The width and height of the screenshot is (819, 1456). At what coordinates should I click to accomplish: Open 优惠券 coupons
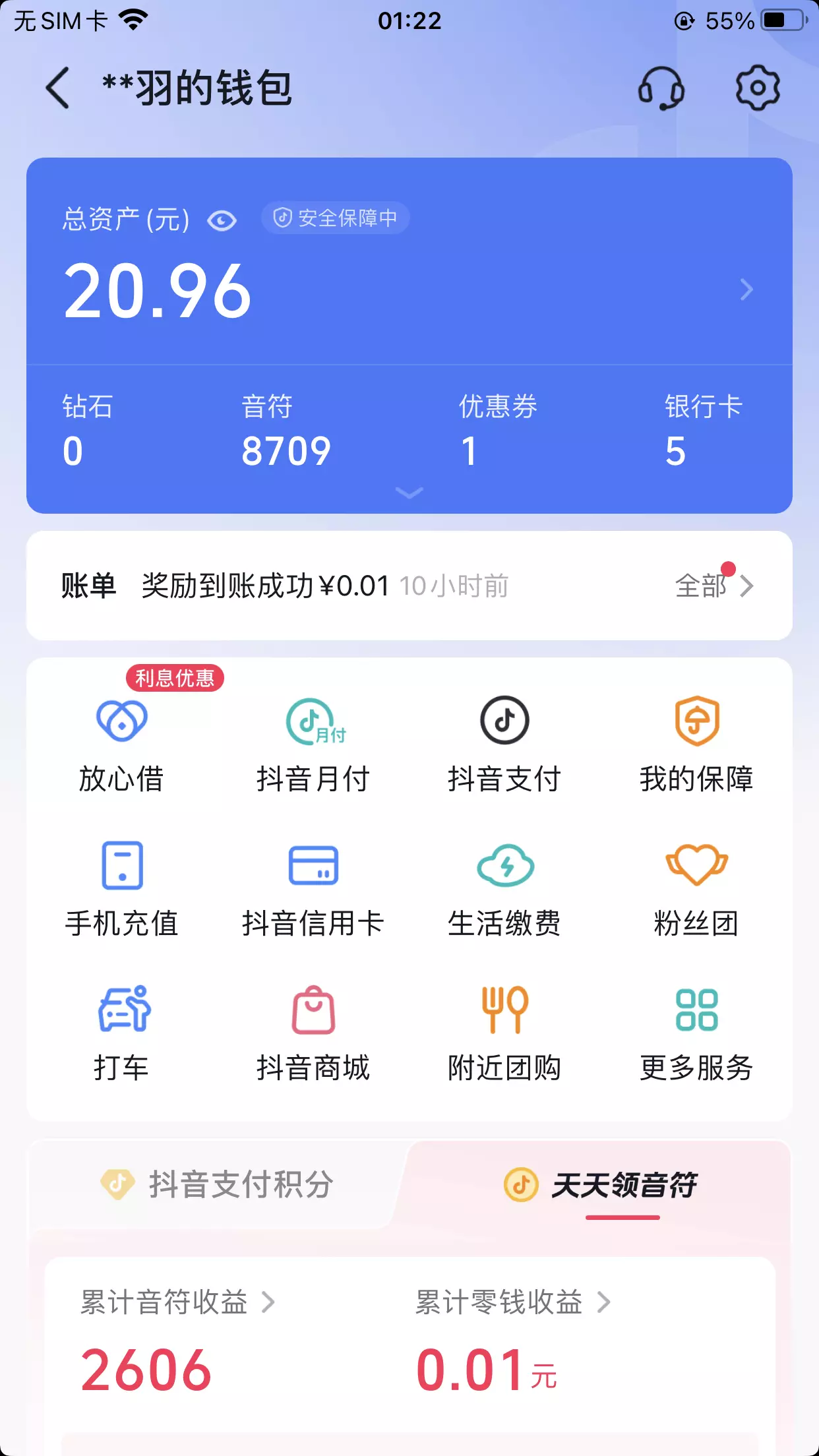(x=498, y=432)
